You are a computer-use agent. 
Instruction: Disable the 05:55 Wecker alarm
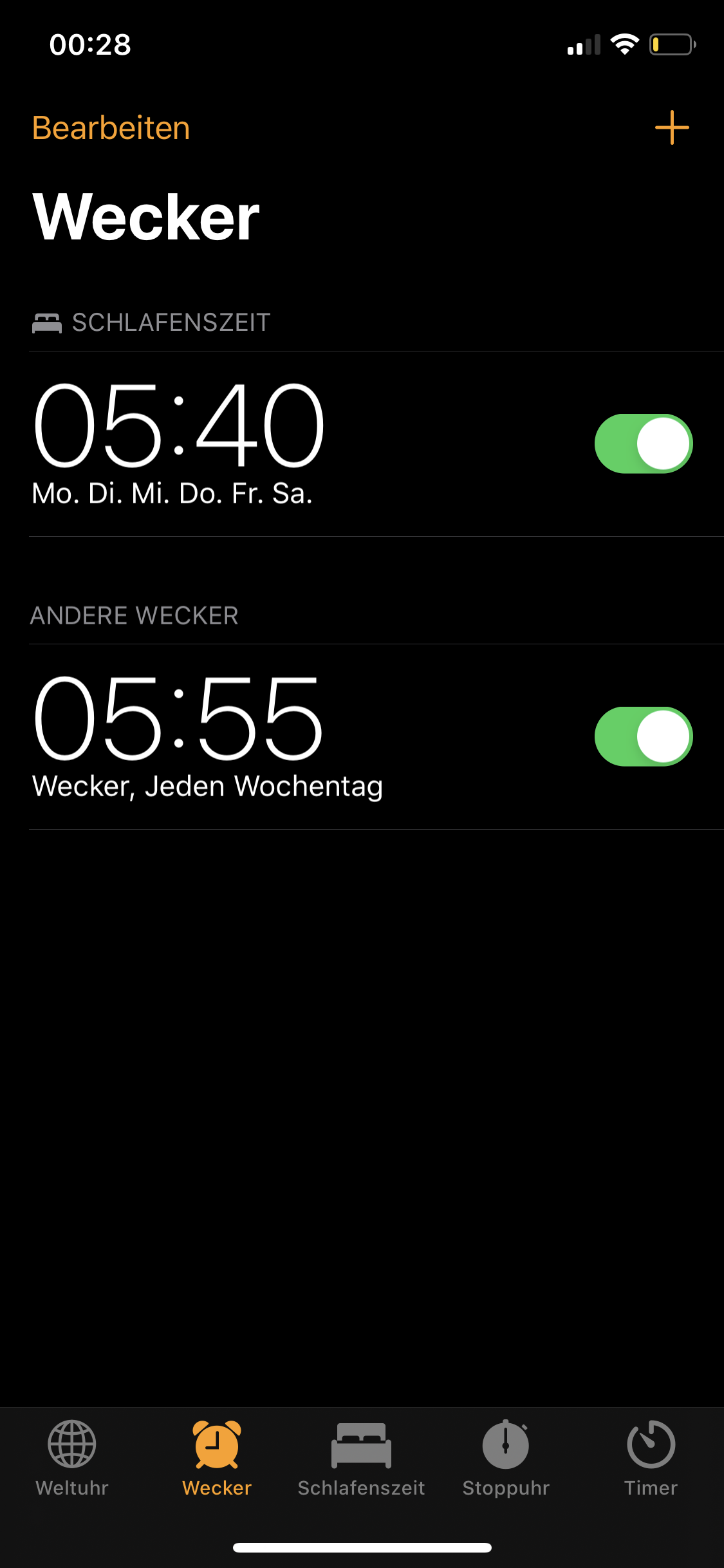(643, 736)
